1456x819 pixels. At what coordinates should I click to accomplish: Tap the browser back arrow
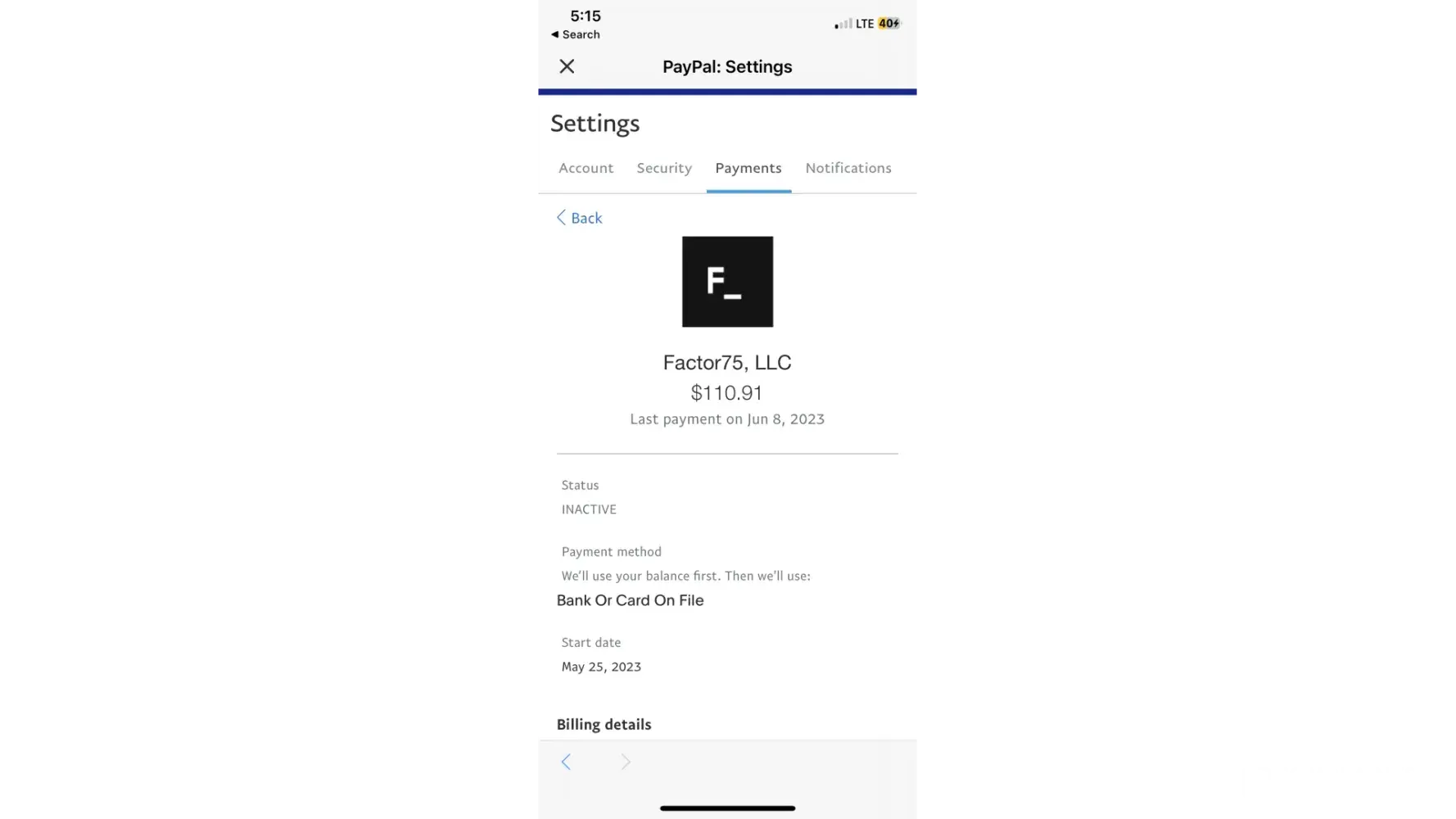(566, 762)
